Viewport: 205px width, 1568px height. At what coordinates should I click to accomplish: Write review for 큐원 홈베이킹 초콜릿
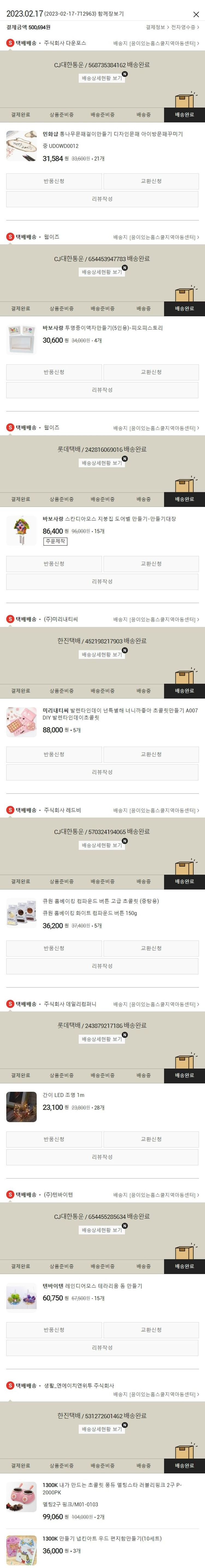coord(102,966)
